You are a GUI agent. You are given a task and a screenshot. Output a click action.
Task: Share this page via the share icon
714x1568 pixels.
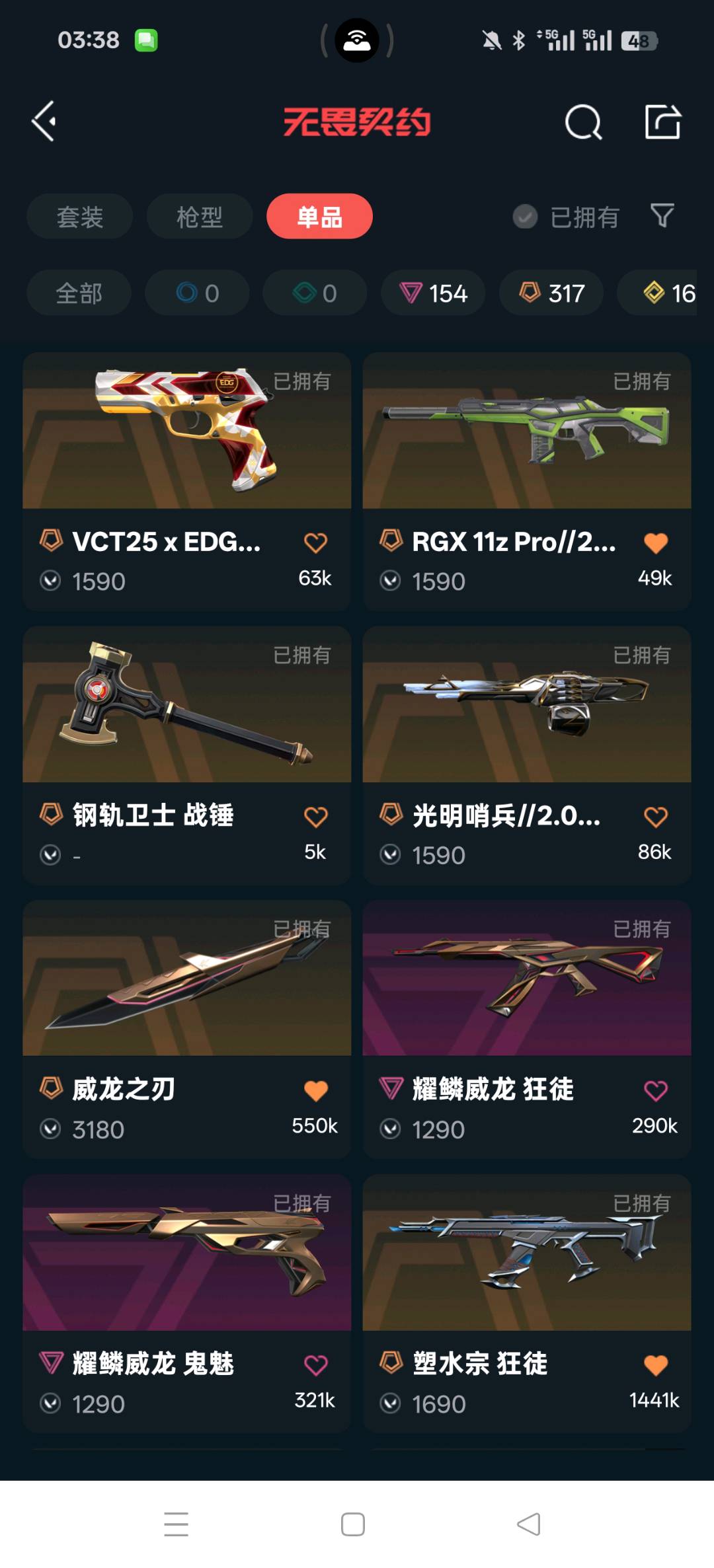[x=662, y=122]
